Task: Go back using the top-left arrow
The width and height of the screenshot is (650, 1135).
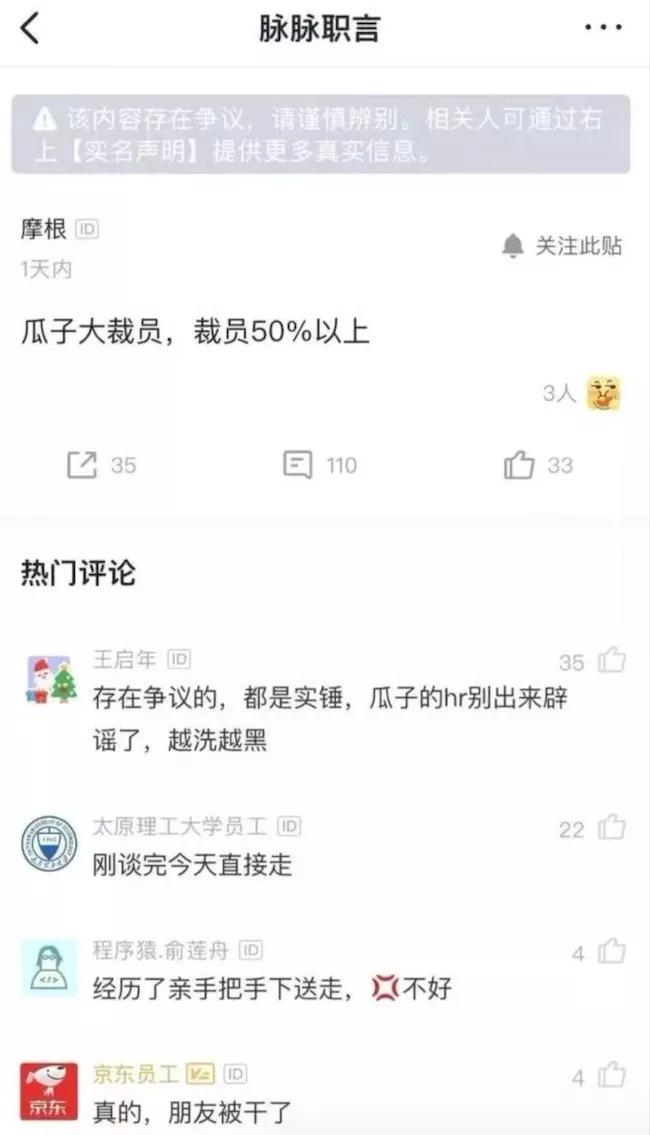Action: click(x=30, y=28)
